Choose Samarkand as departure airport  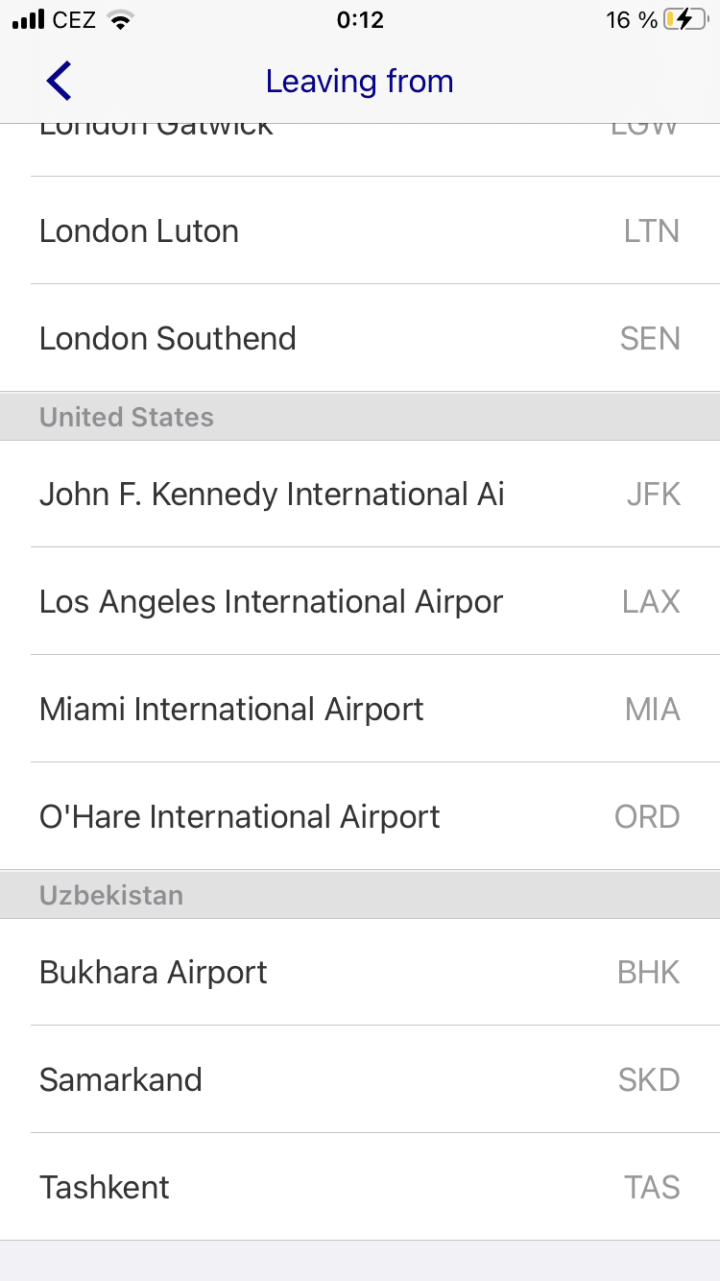[360, 1080]
